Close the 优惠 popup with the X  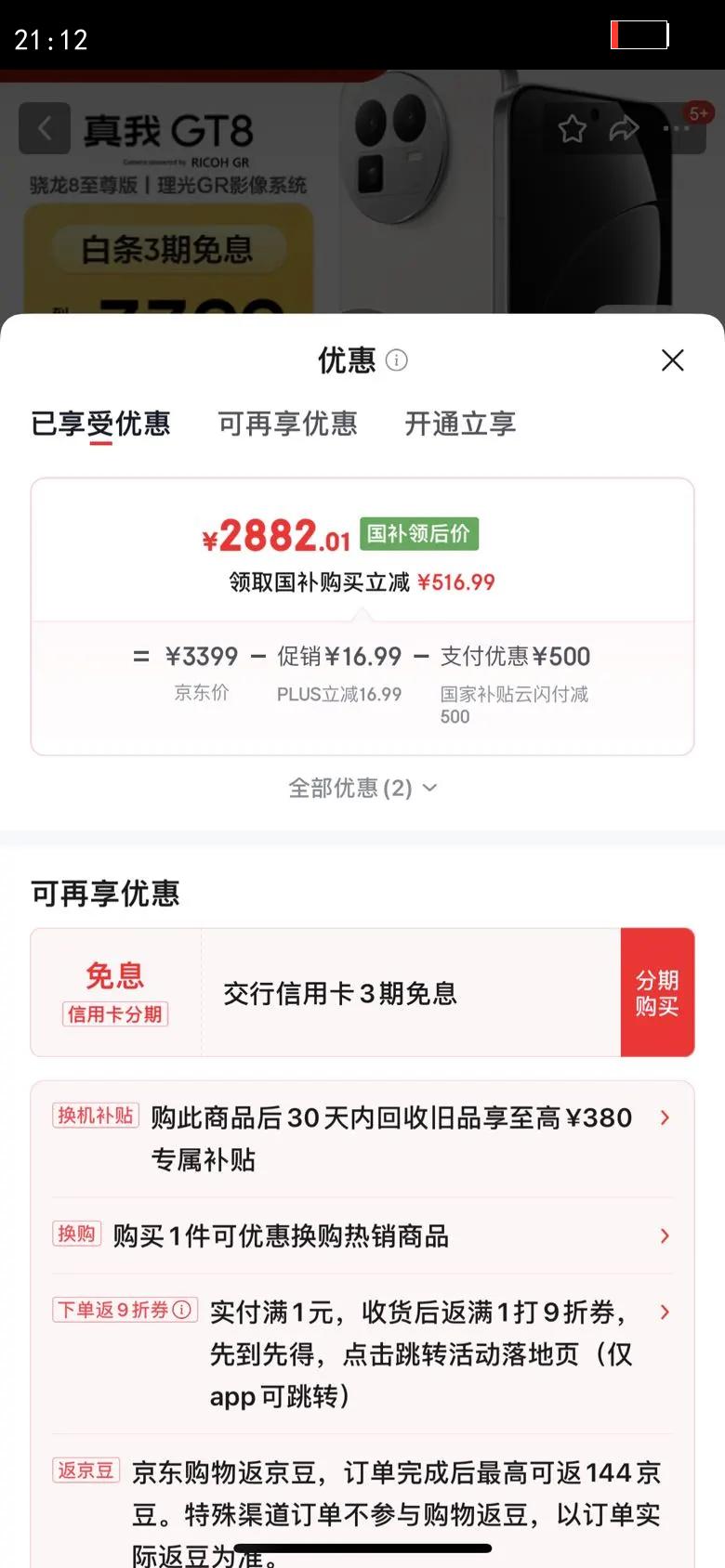(x=673, y=360)
